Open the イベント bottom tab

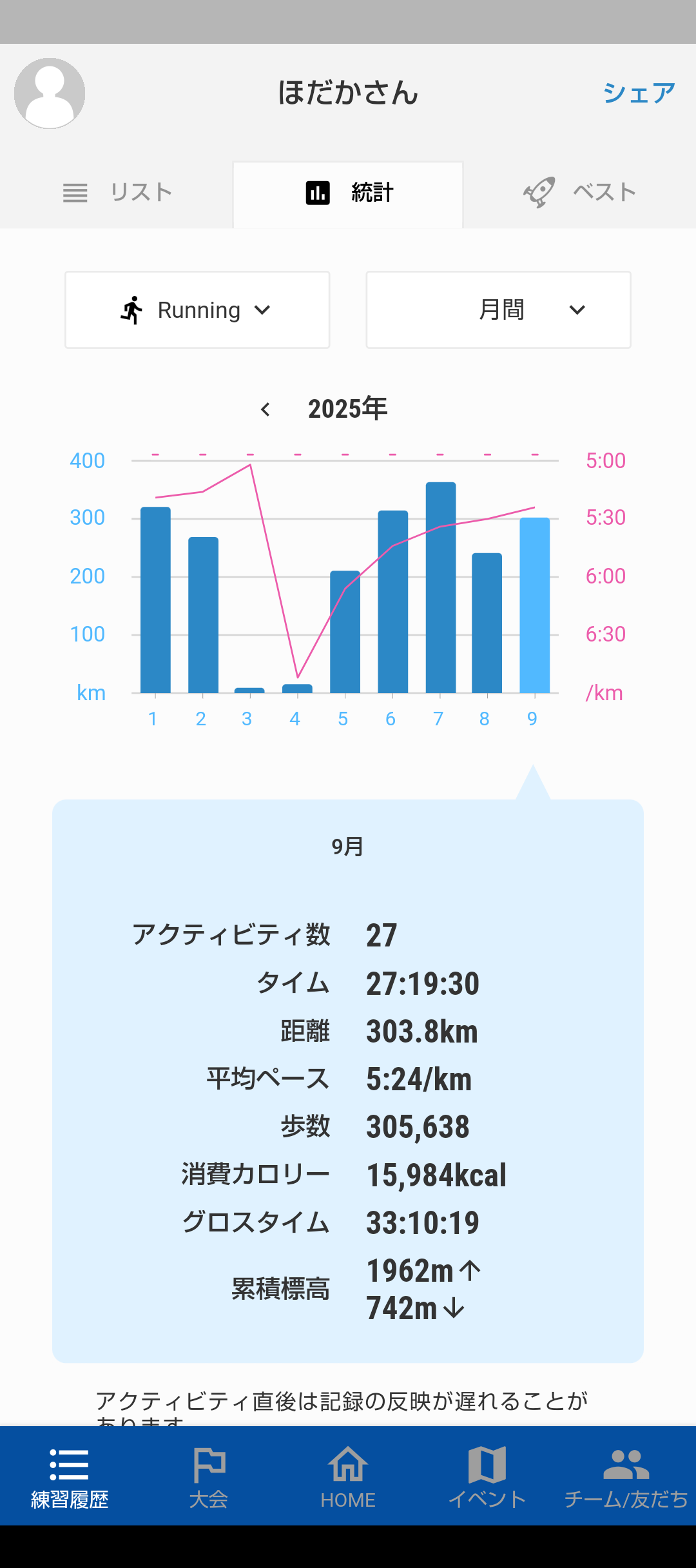click(x=487, y=1476)
